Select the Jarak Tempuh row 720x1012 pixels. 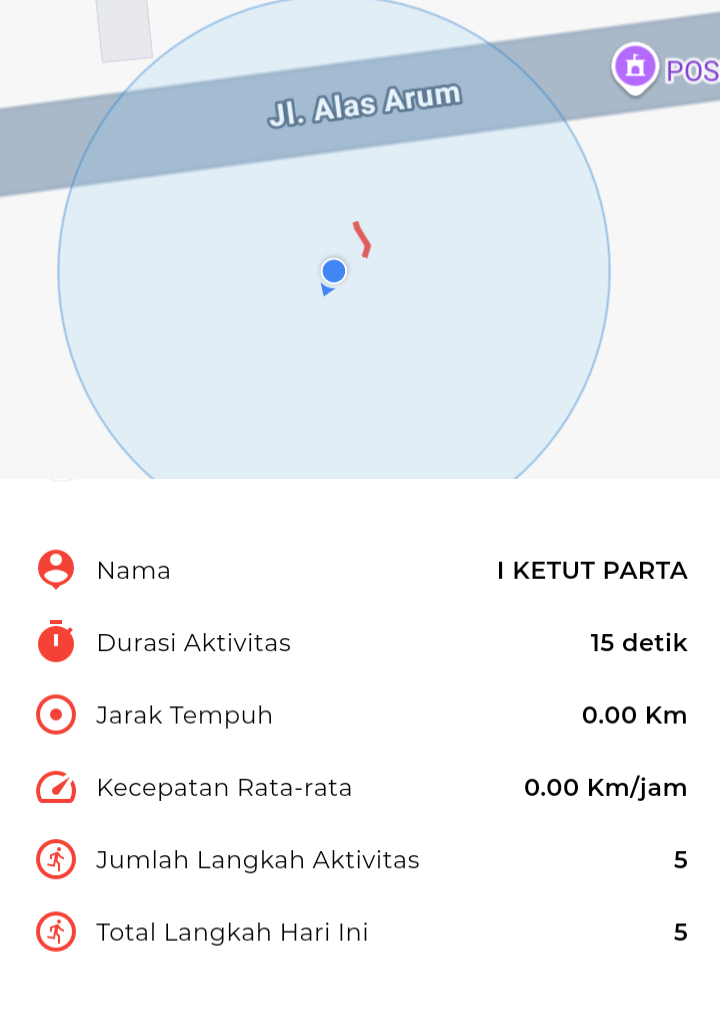pyautogui.click(x=360, y=715)
